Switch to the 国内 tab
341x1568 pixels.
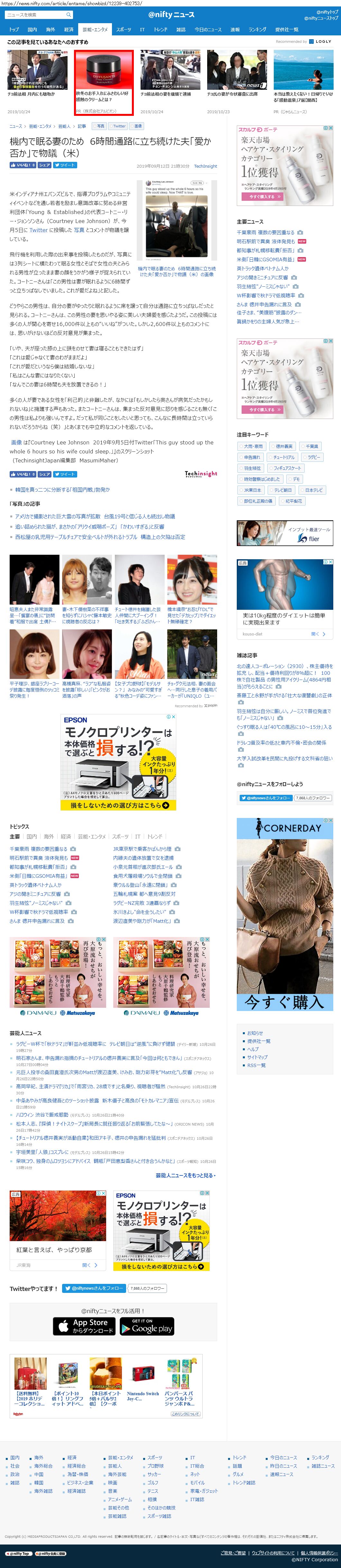pyautogui.click(x=32, y=29)
